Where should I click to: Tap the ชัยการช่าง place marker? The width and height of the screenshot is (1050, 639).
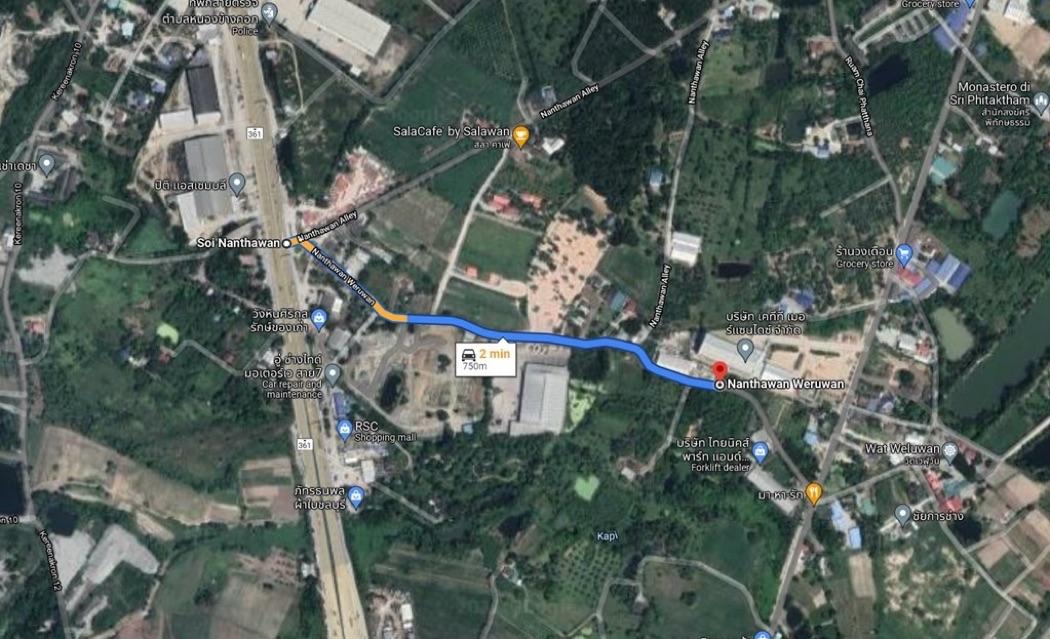point(903,516)
